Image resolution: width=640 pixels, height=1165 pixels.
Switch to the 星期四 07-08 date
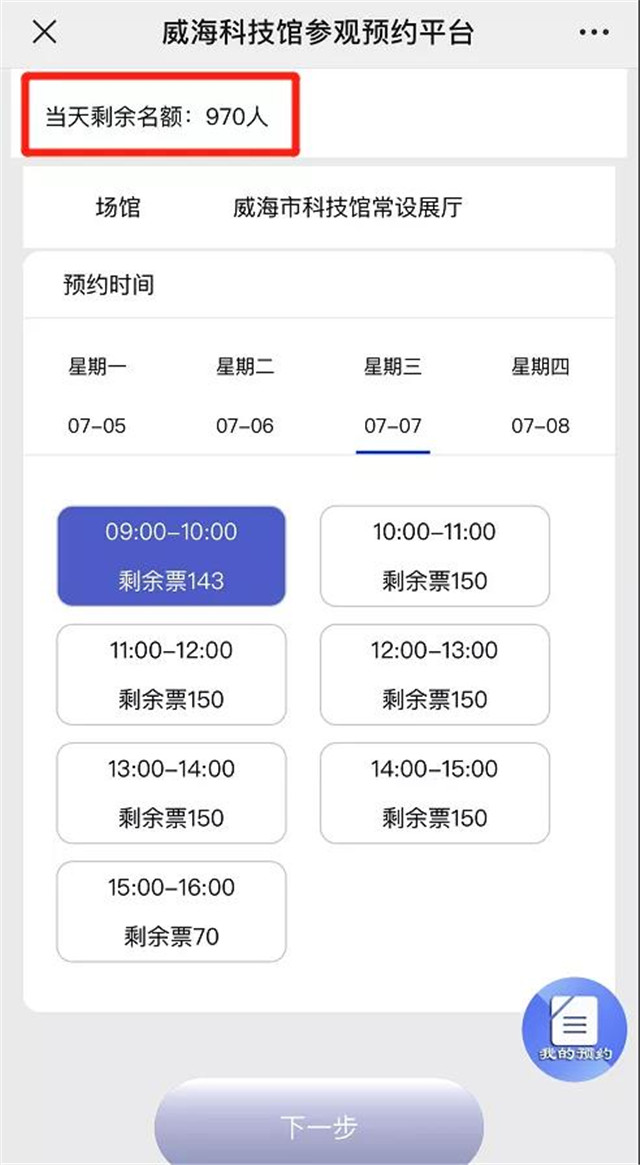540,396
